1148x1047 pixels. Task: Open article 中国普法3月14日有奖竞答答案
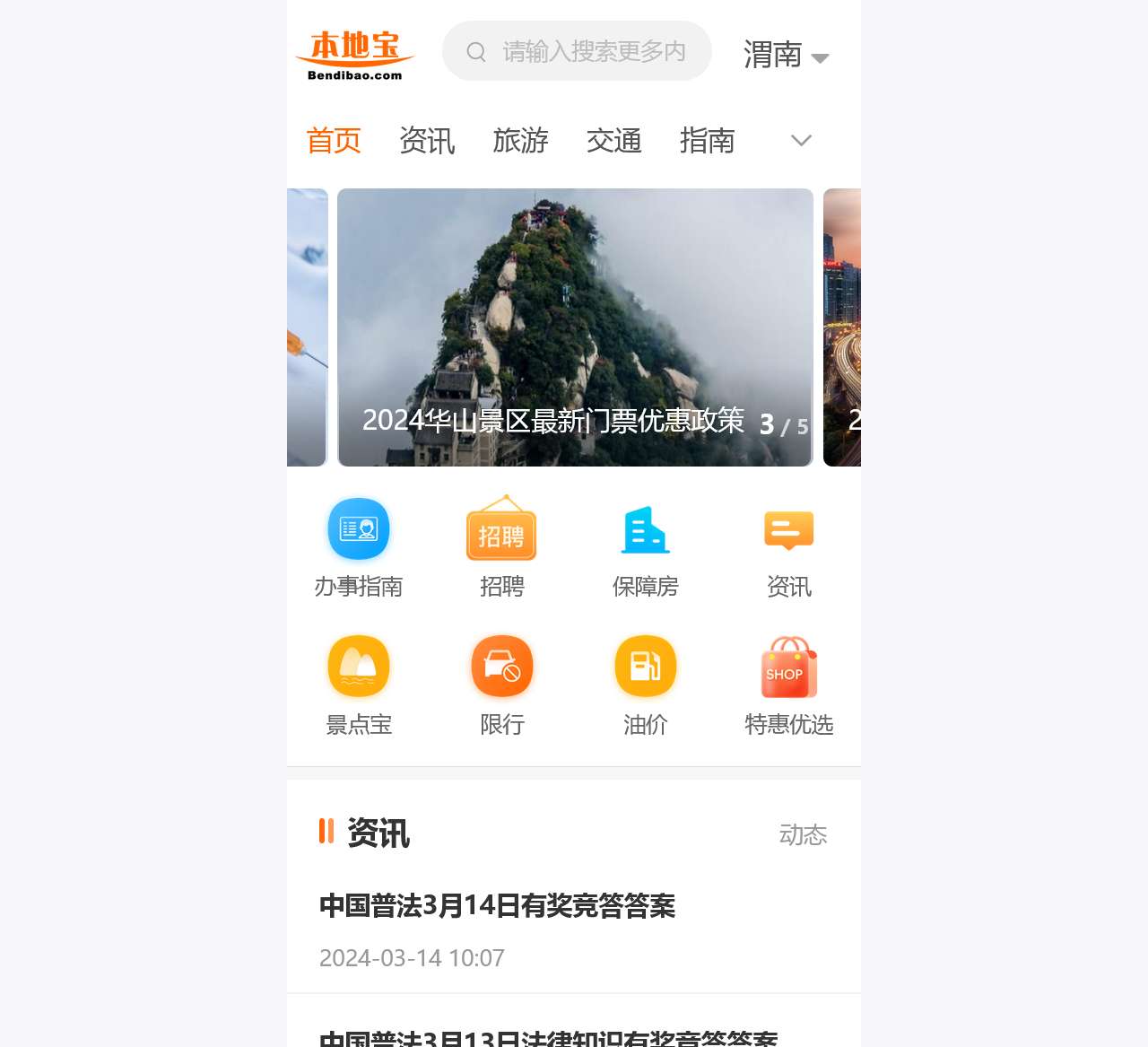[497, 906]
